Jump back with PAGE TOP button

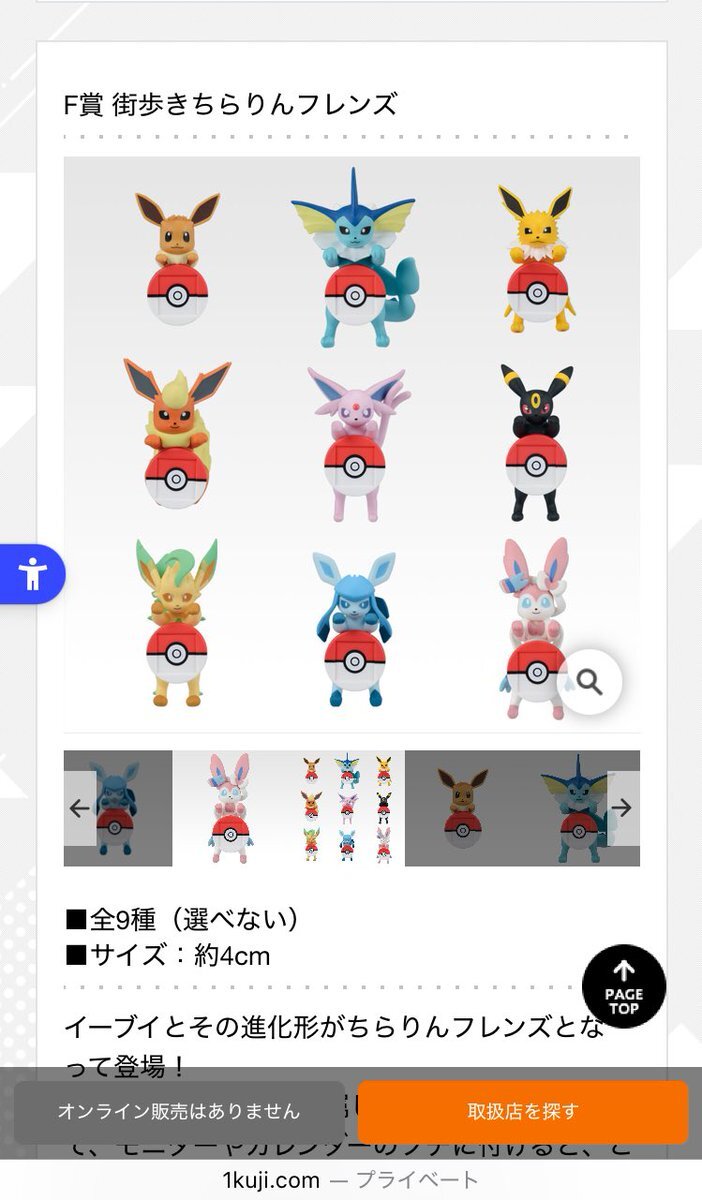pyautogui.click(x=624, y=986)
